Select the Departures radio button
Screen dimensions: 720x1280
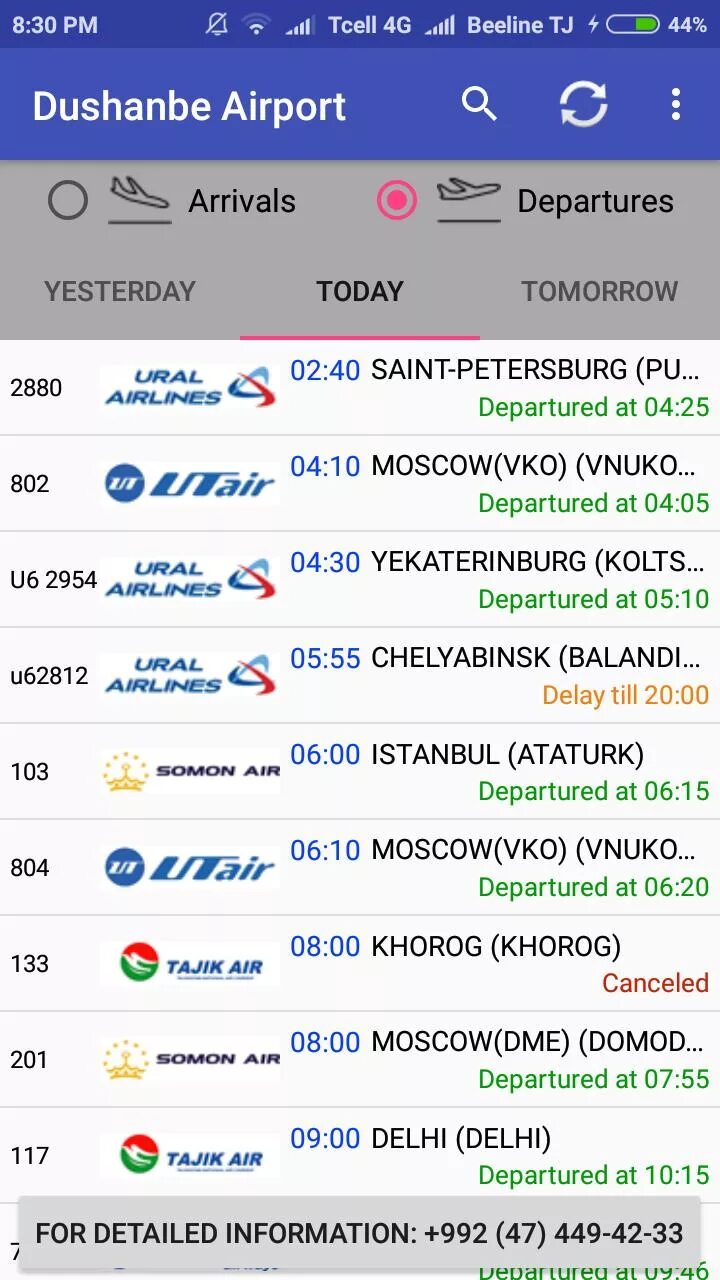pyautogui.click(x=397, y=201)
